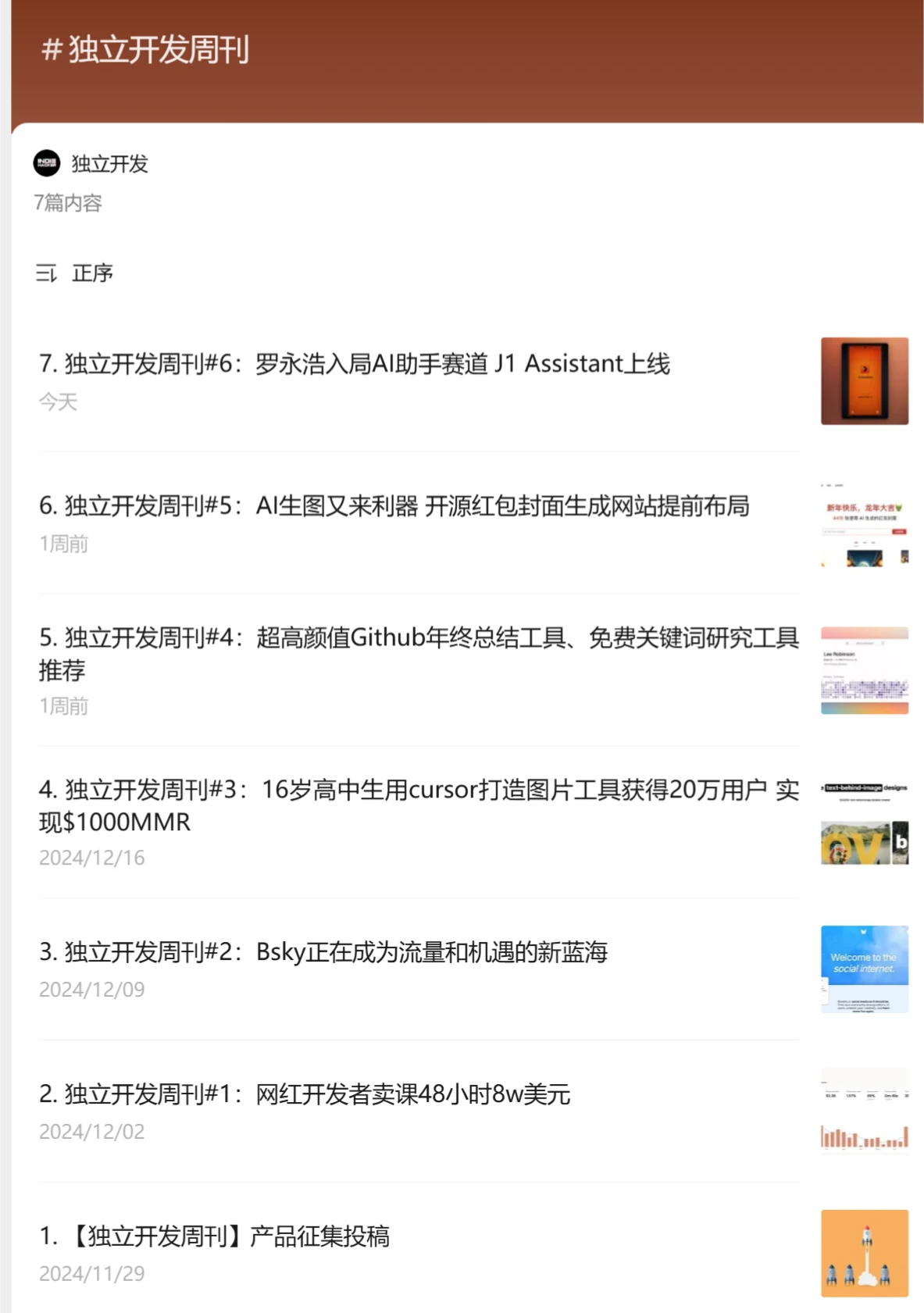This screenshot has width=924, height=1313.
Task: Click the rockets thumbnail beside 产品征集投稿
Action: (x=865, y=1251)
